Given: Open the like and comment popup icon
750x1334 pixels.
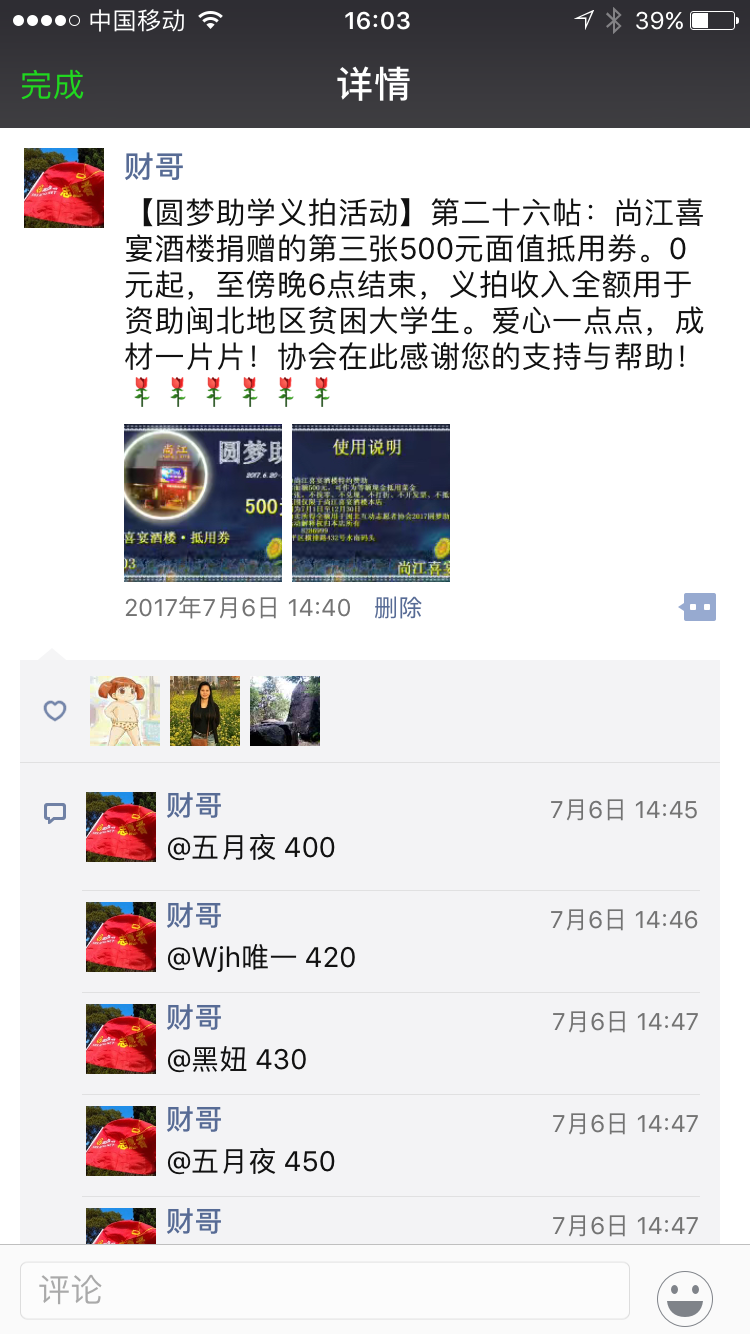Looking at the screenshot, I should pos(698,606).
